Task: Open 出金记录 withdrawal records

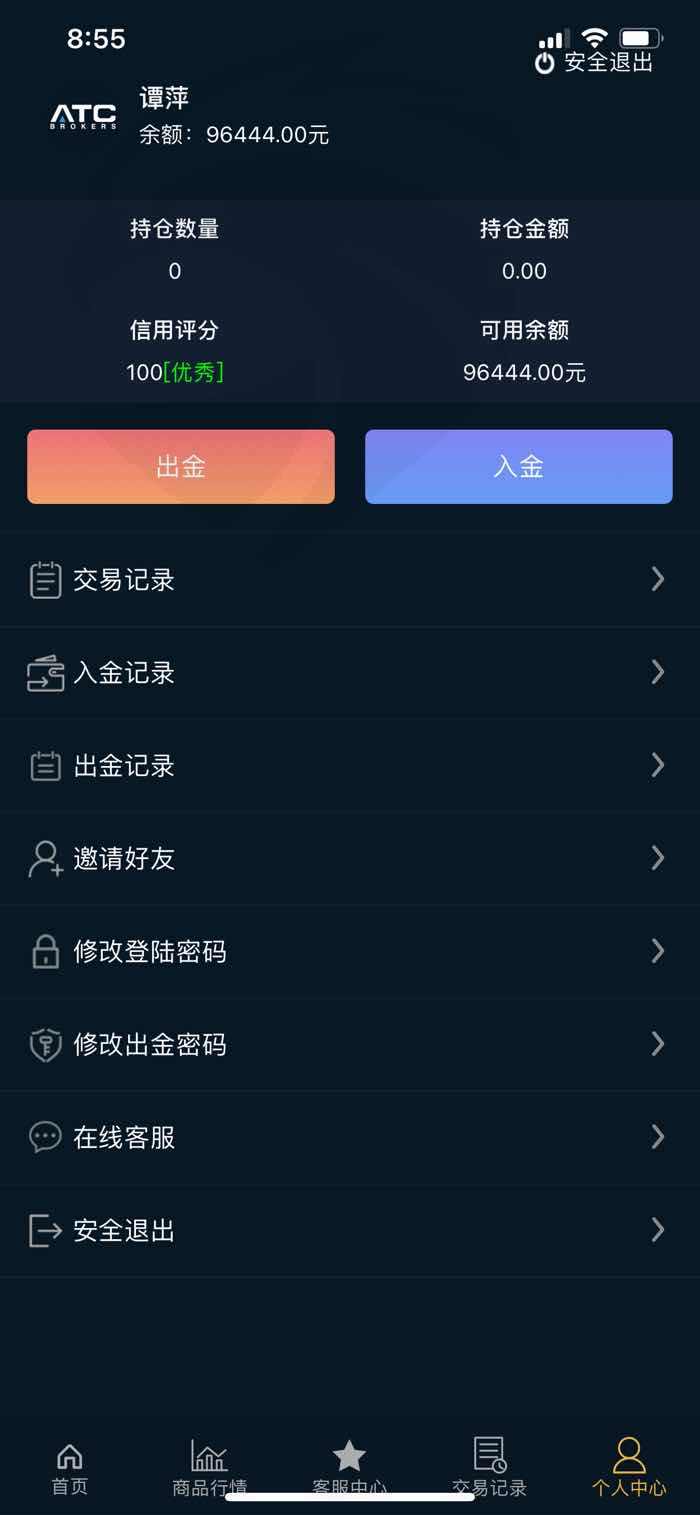Action: tap(350, 766)
